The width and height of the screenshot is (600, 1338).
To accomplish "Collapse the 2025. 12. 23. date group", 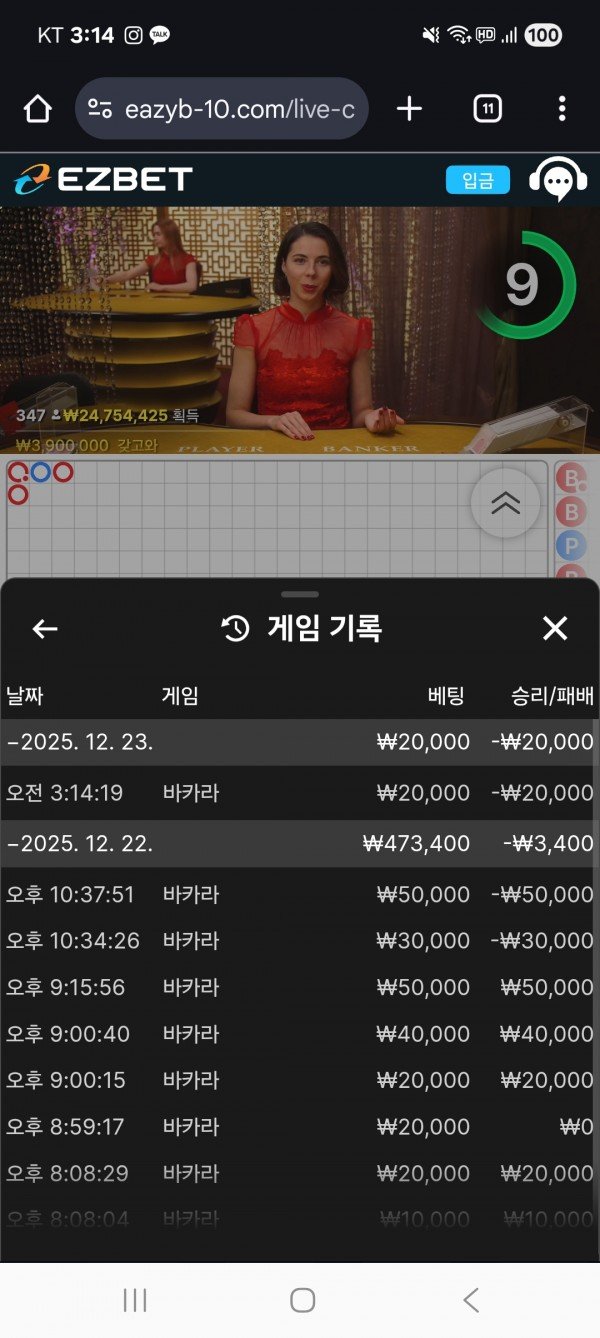I will point(80,742).
